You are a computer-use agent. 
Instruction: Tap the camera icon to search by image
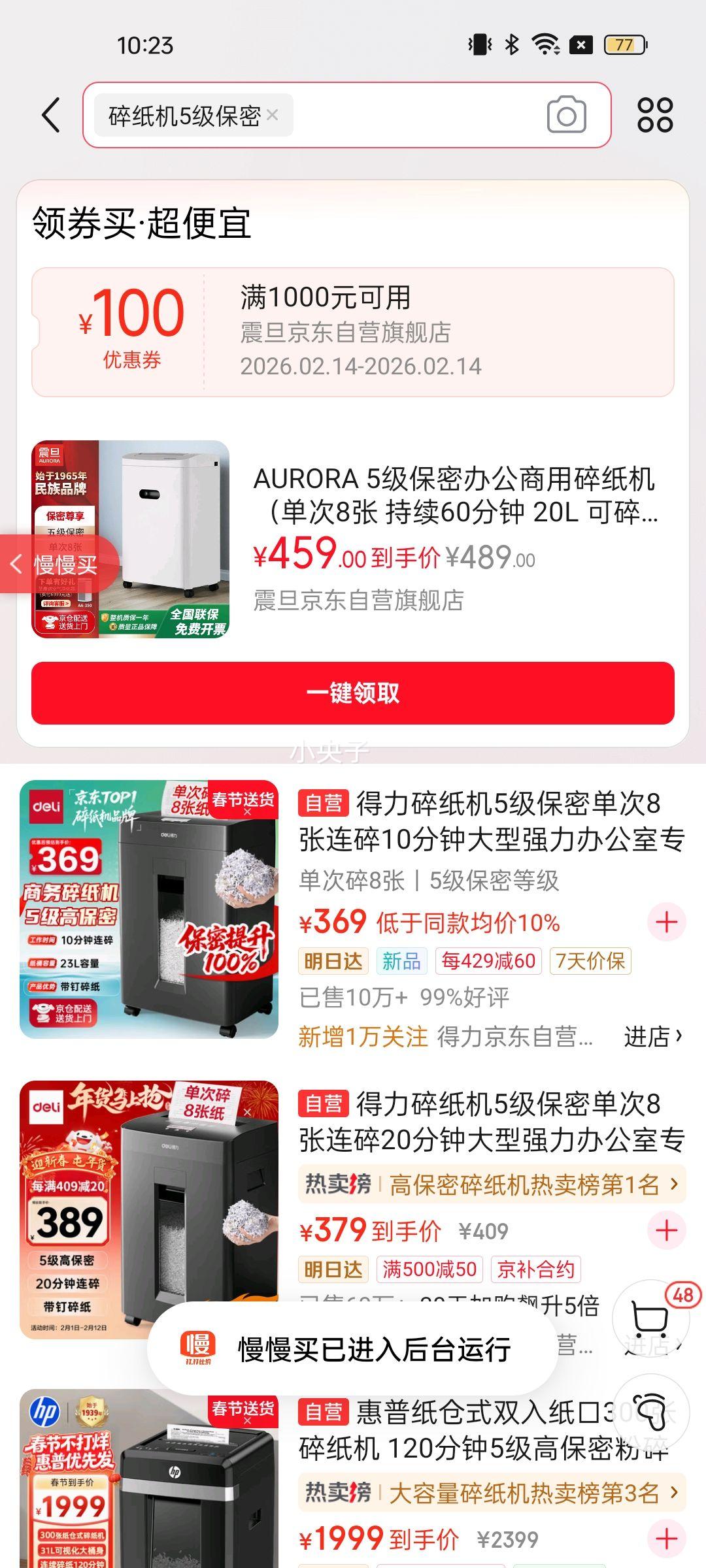566,115
